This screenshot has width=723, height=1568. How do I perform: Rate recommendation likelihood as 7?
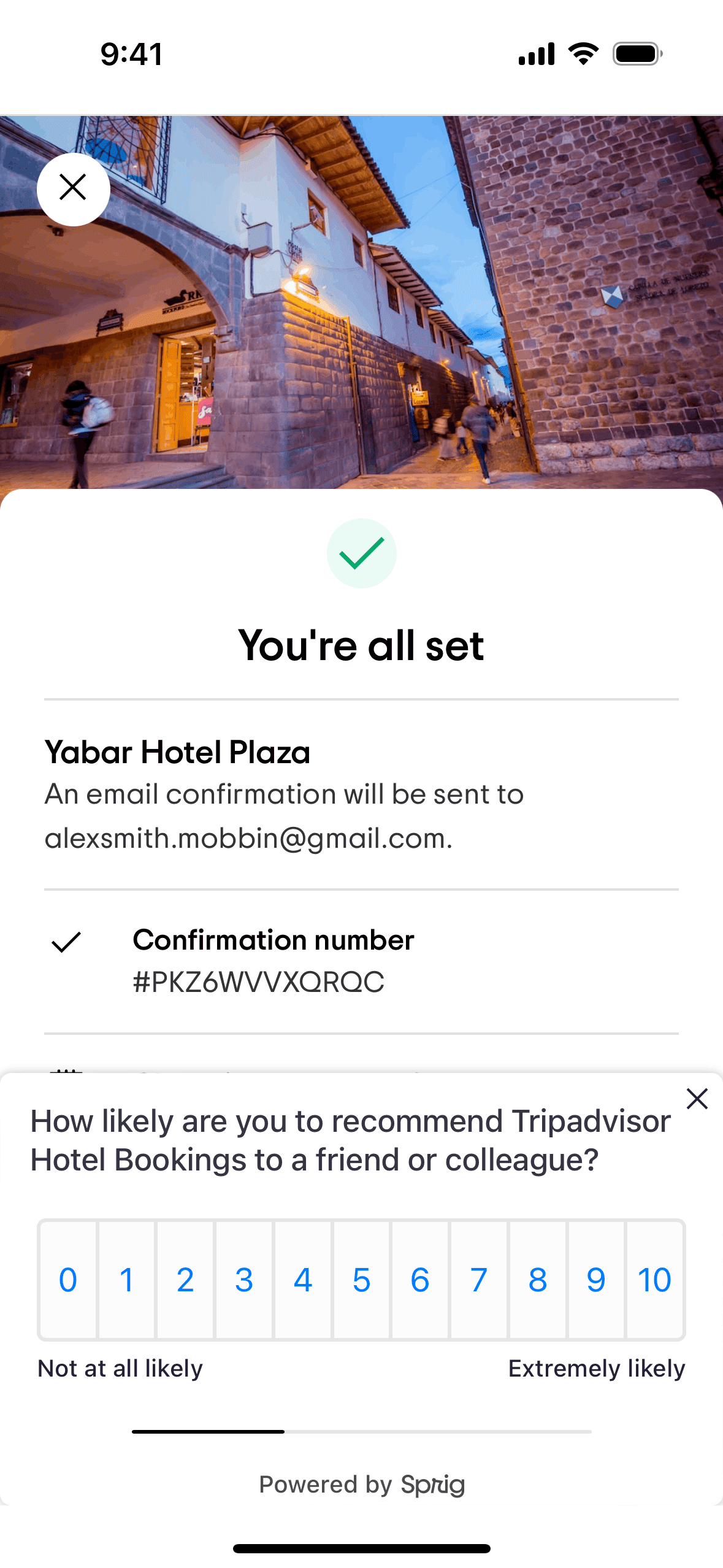(479, 1280)
